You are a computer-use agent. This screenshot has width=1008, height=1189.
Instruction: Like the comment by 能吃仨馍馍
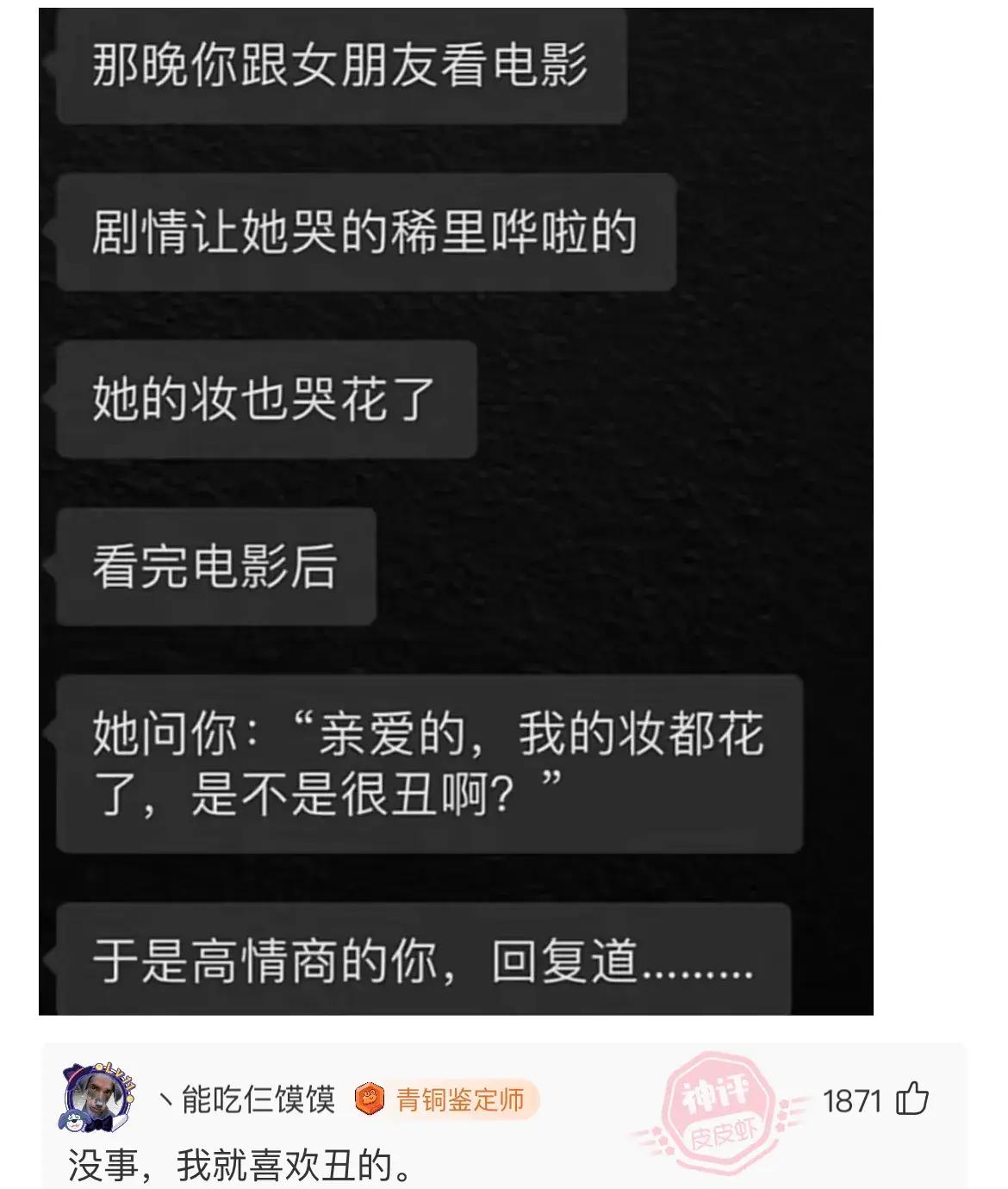tap(912, 1100)
